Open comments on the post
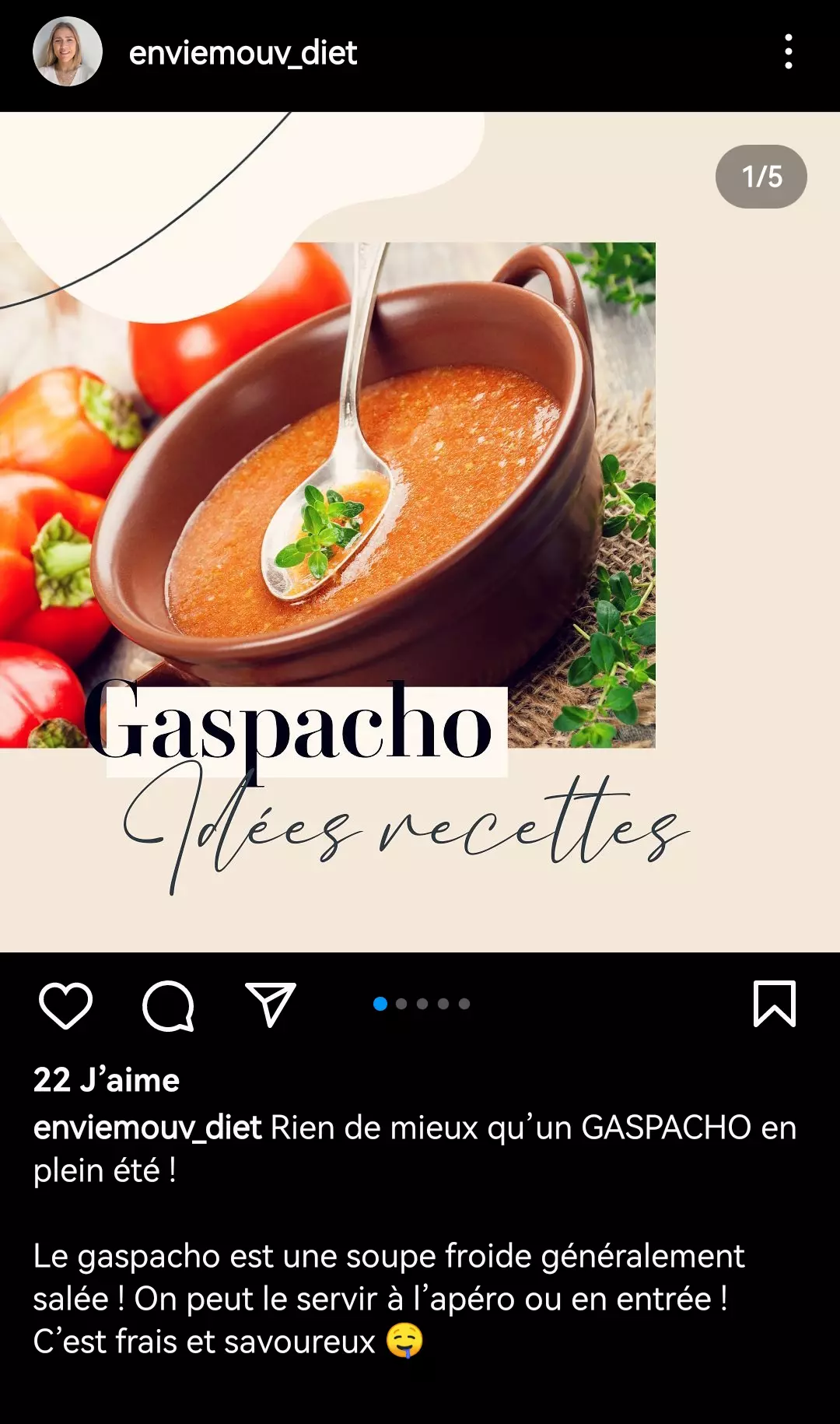Image resolution: width=840 pixels, height=1424 pixels. click(x=168, y=1005)
